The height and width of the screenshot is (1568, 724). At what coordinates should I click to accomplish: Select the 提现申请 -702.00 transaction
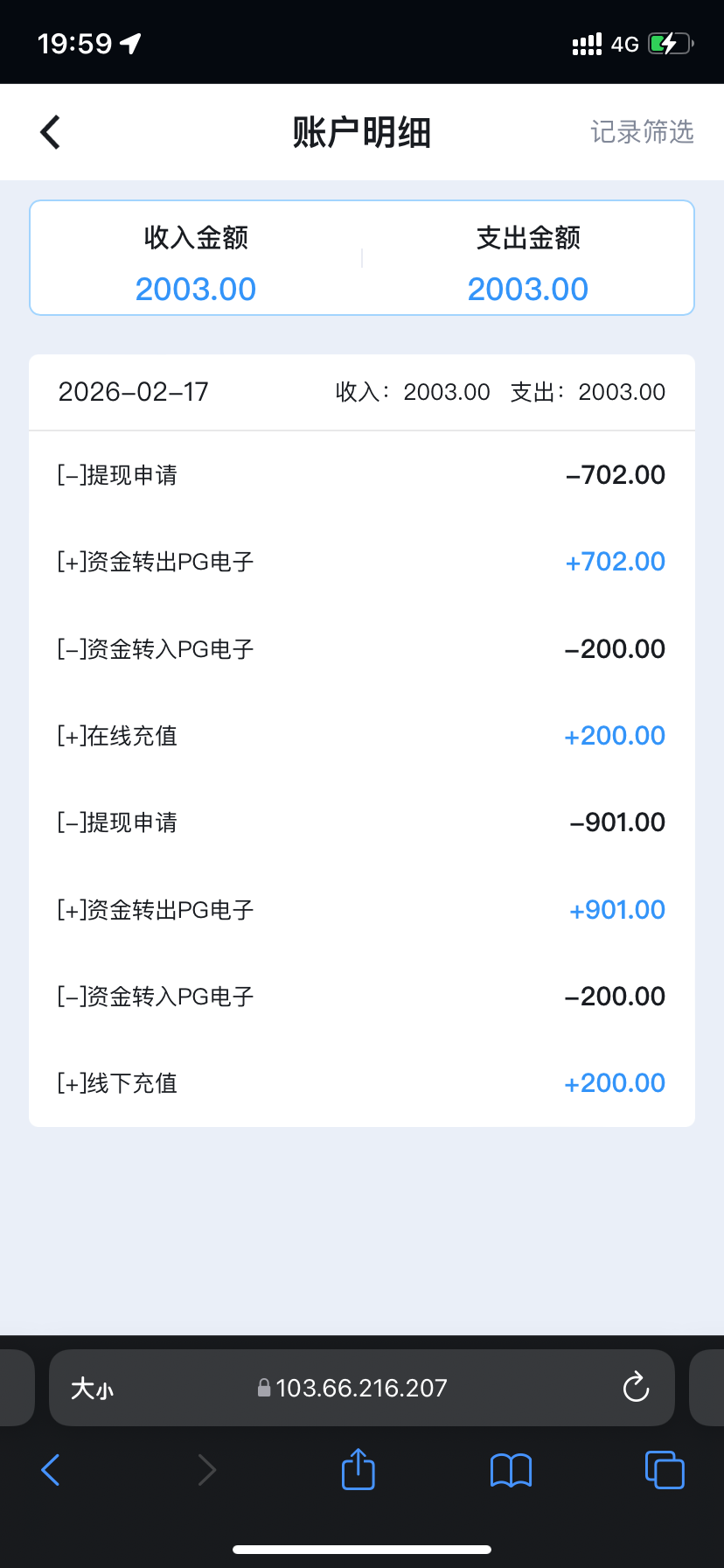click(362, 474)
